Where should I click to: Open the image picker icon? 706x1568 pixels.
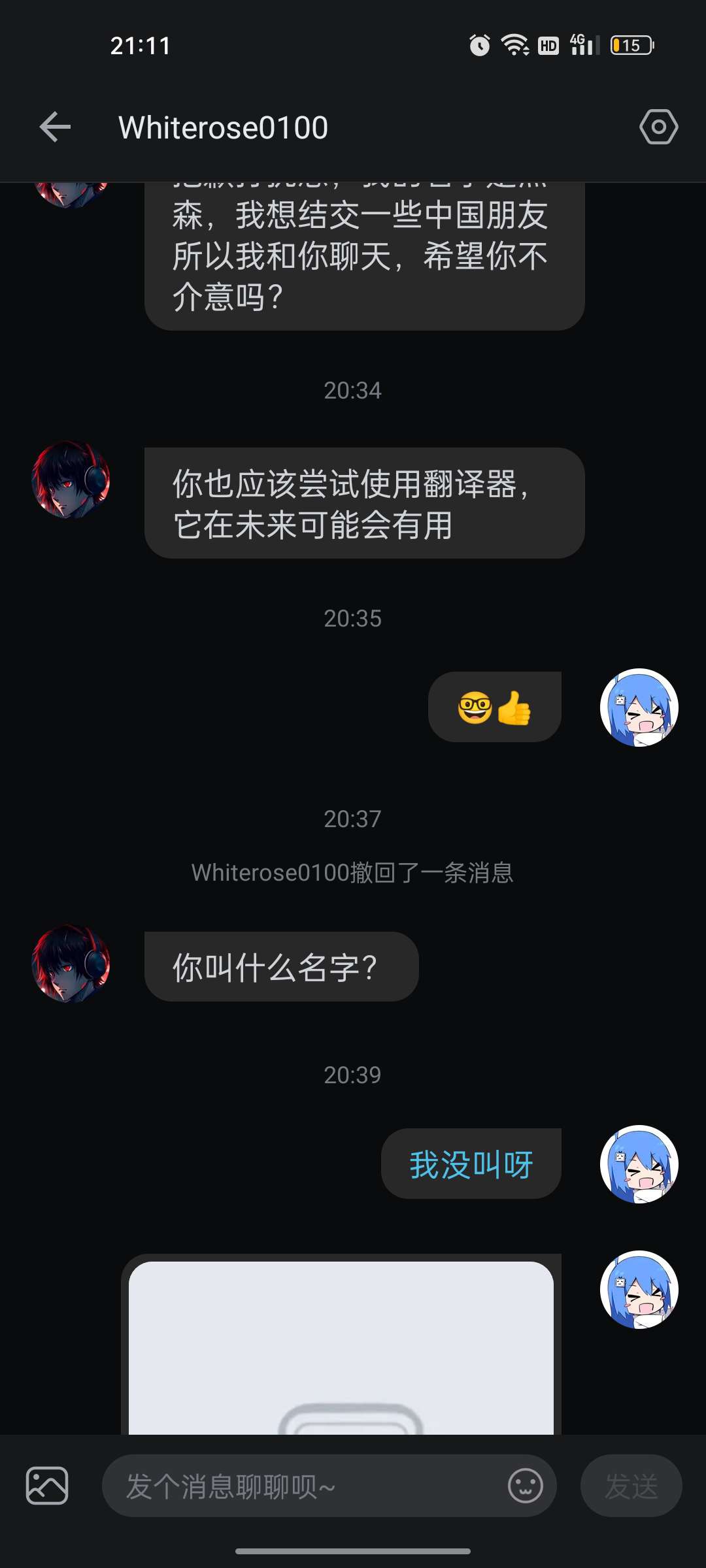47,1486
